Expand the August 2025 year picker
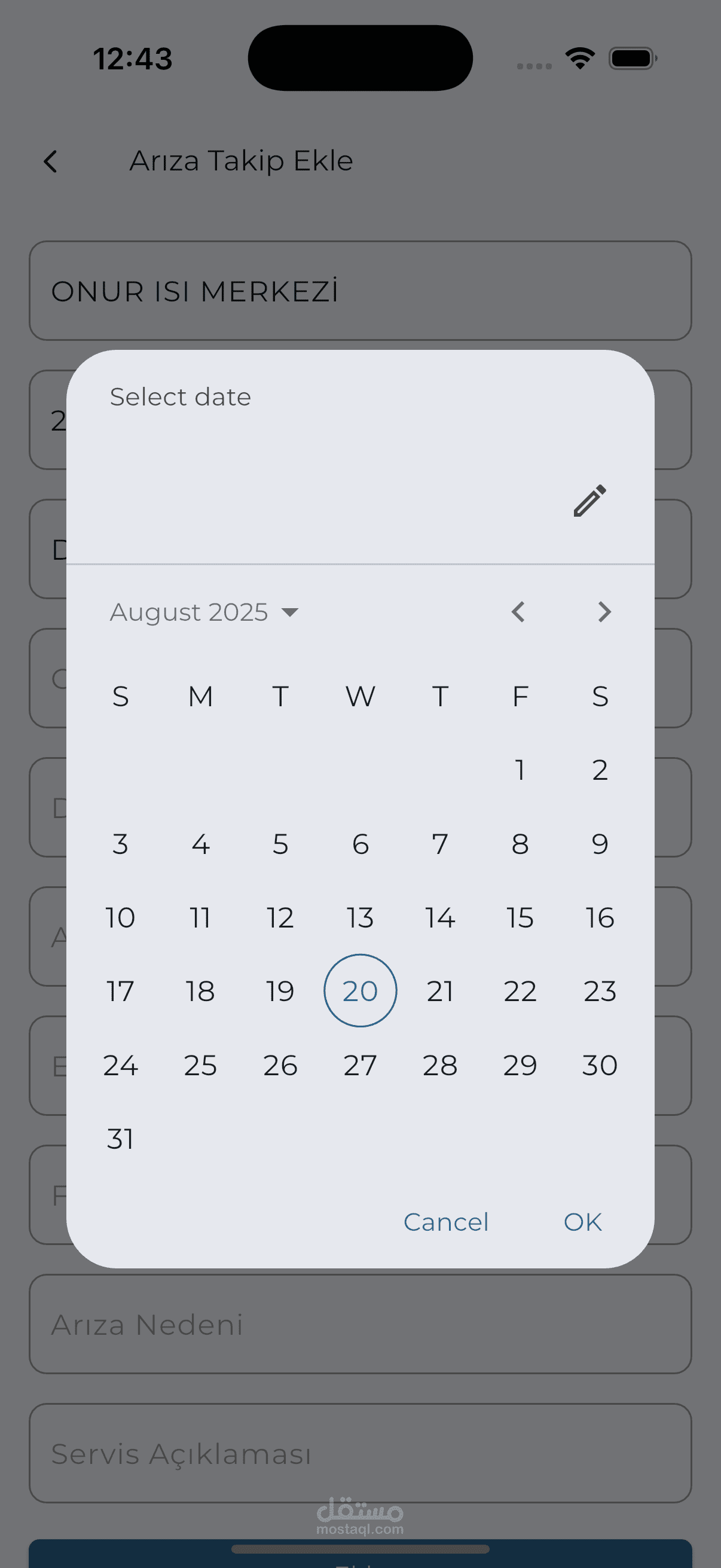This screenshot has height=1568, width=721. point(204,612)
